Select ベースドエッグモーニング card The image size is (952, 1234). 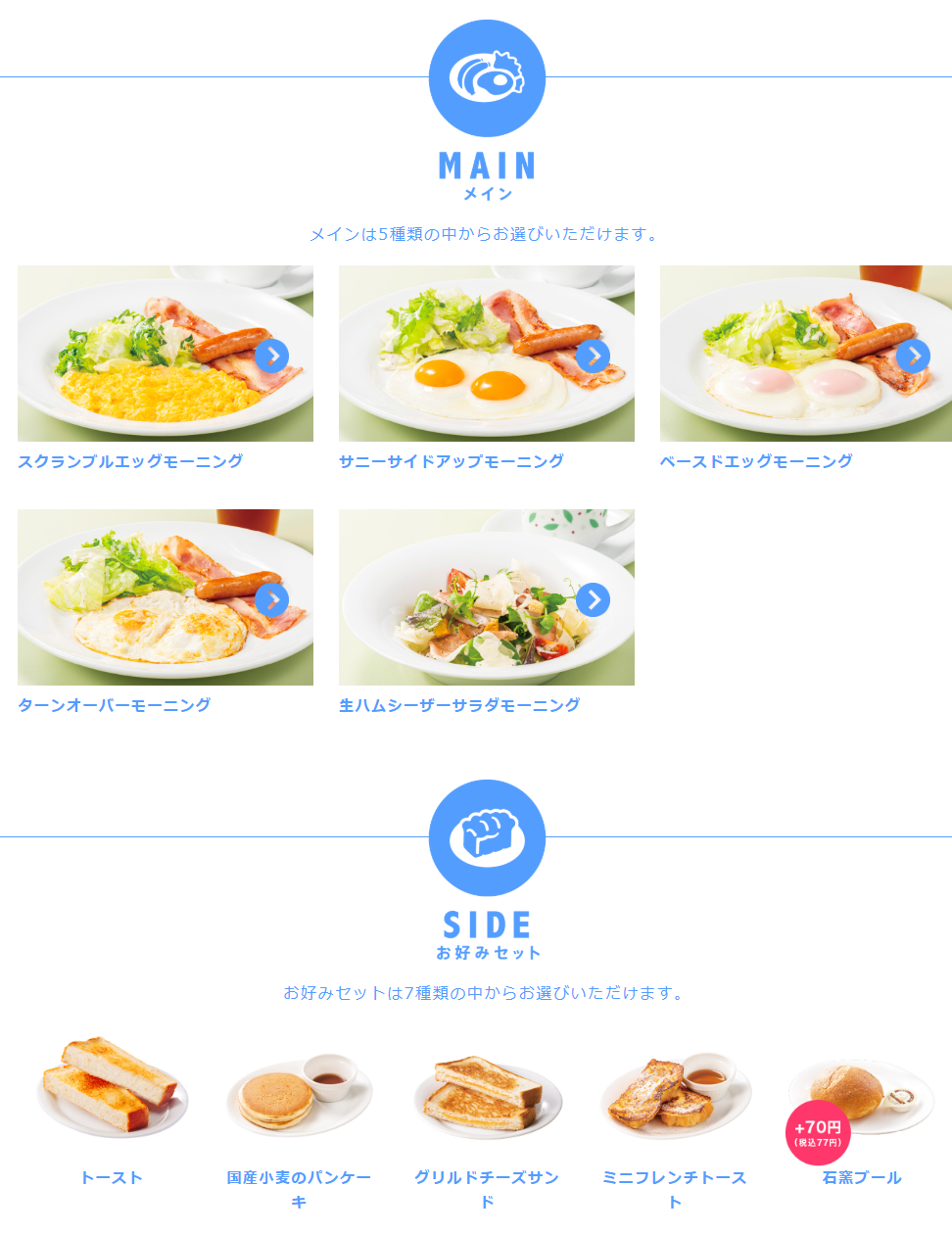pos(805,354)
